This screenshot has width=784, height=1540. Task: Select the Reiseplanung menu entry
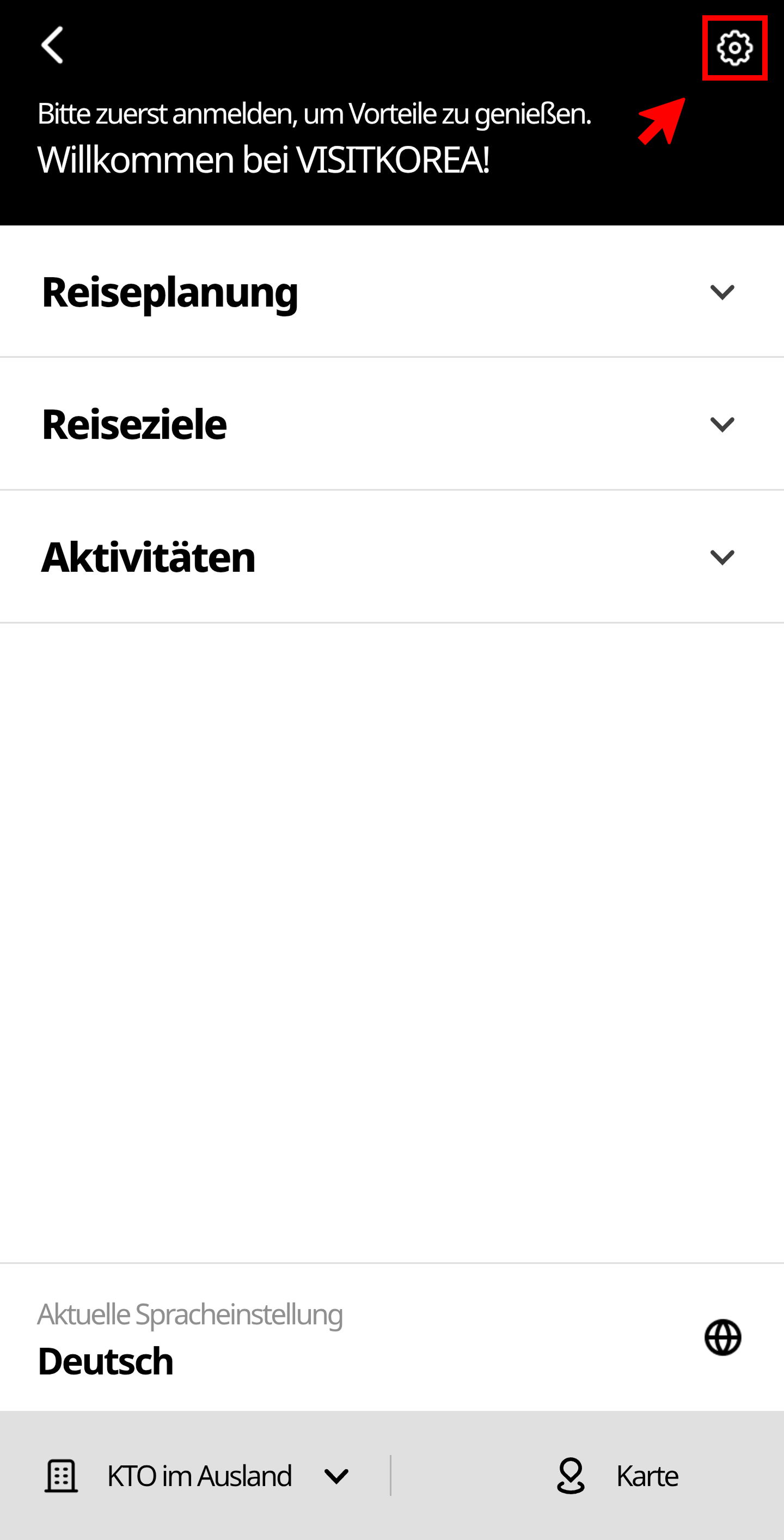pyautogui.click(x=169, y=292)
